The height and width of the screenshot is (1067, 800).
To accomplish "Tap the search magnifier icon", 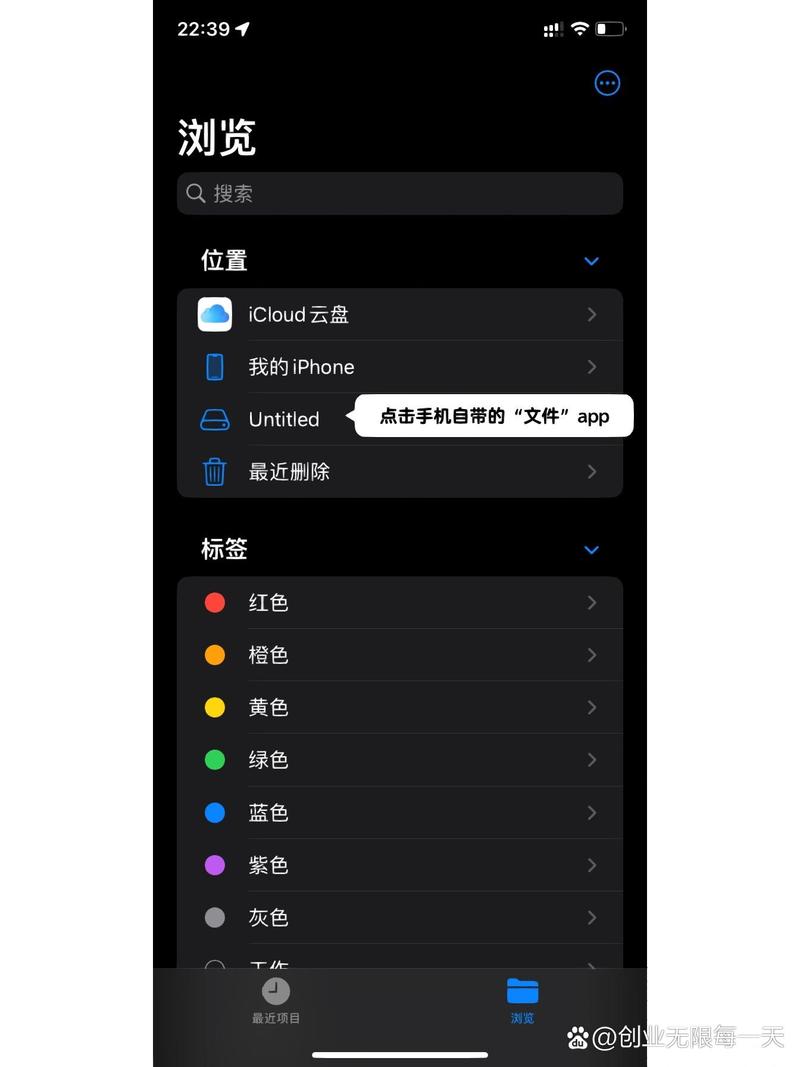I will (x=196, y=193).
